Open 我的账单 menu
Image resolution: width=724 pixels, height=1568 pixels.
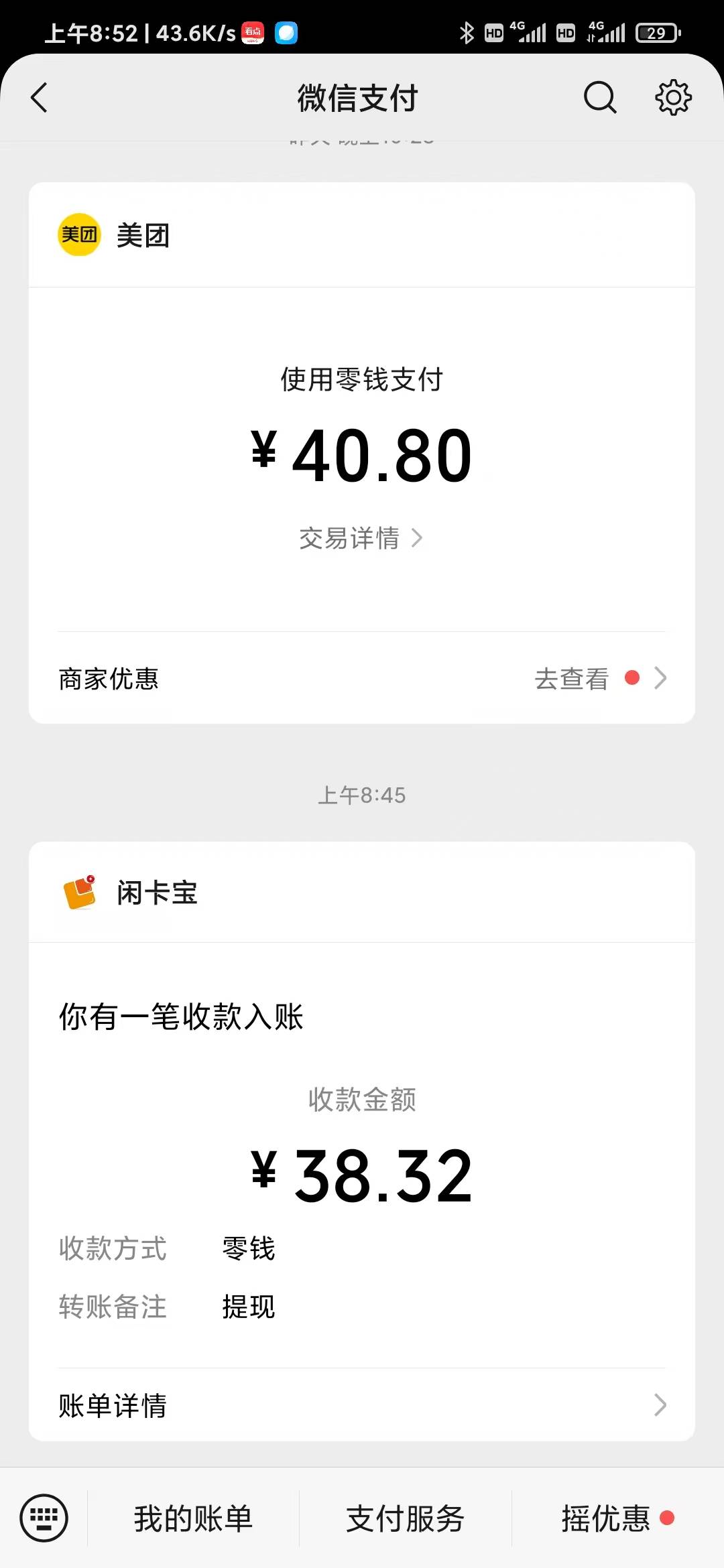[x=193, y=1518]
